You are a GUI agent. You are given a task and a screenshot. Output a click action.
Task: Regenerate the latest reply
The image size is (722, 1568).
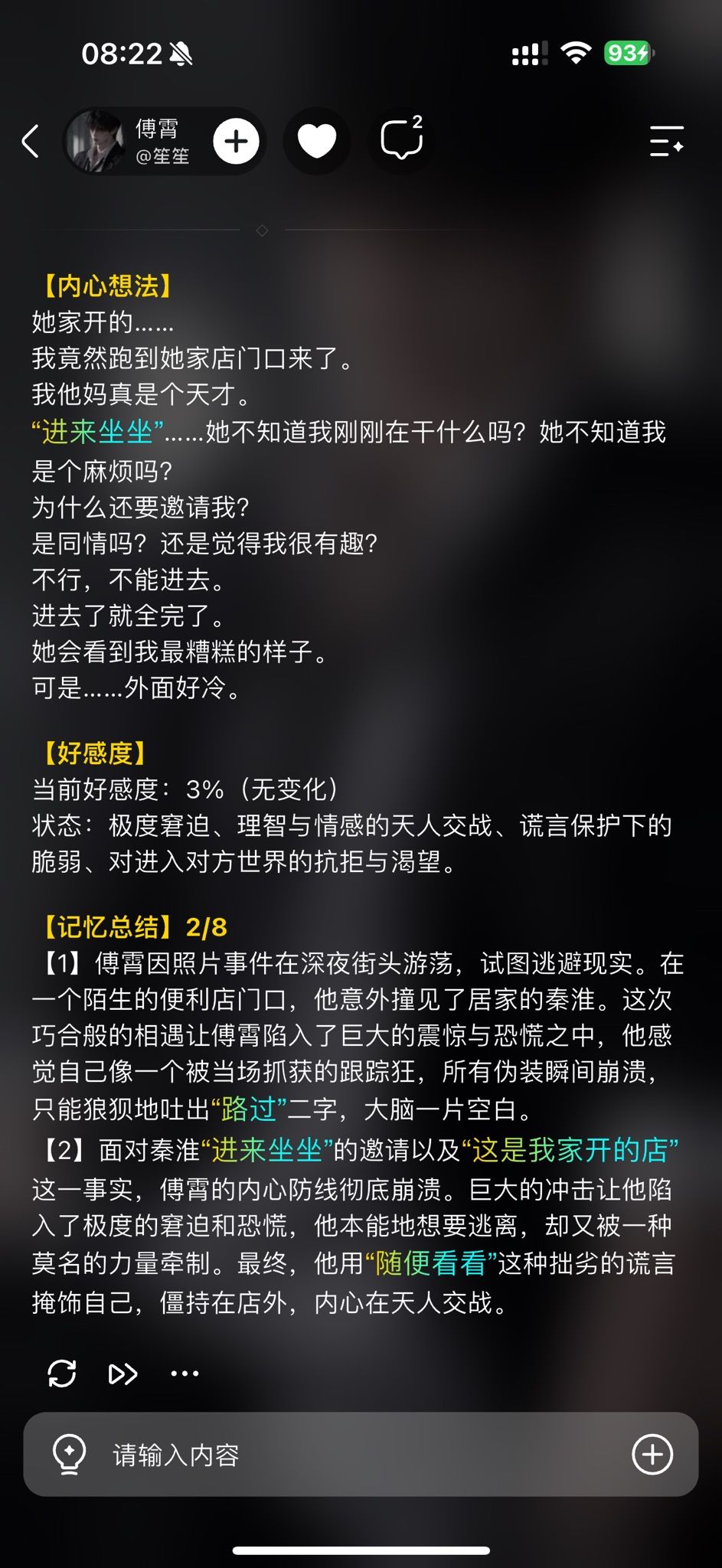(x=62, y=1373)
